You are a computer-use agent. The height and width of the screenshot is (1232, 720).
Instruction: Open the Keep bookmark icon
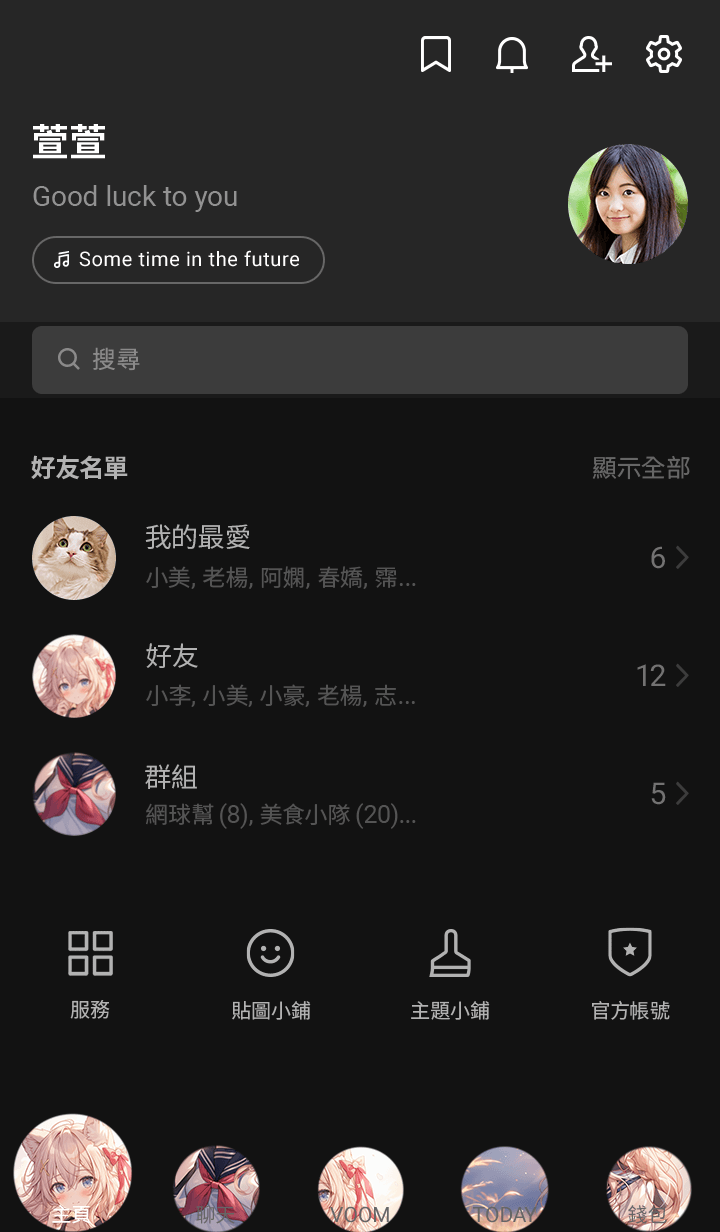(436, 55)
